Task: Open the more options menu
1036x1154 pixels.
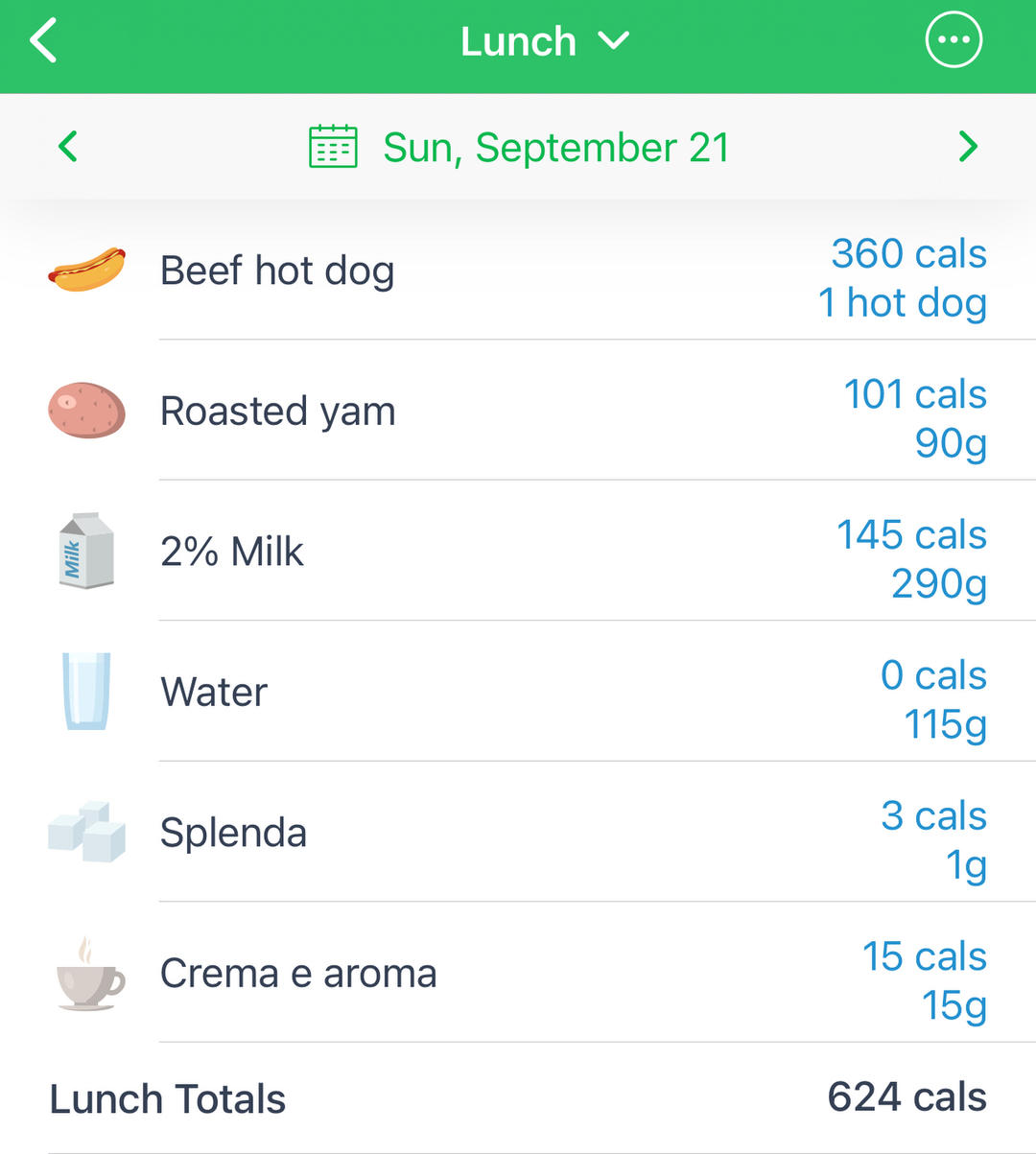Action: (x=953, y=40)
